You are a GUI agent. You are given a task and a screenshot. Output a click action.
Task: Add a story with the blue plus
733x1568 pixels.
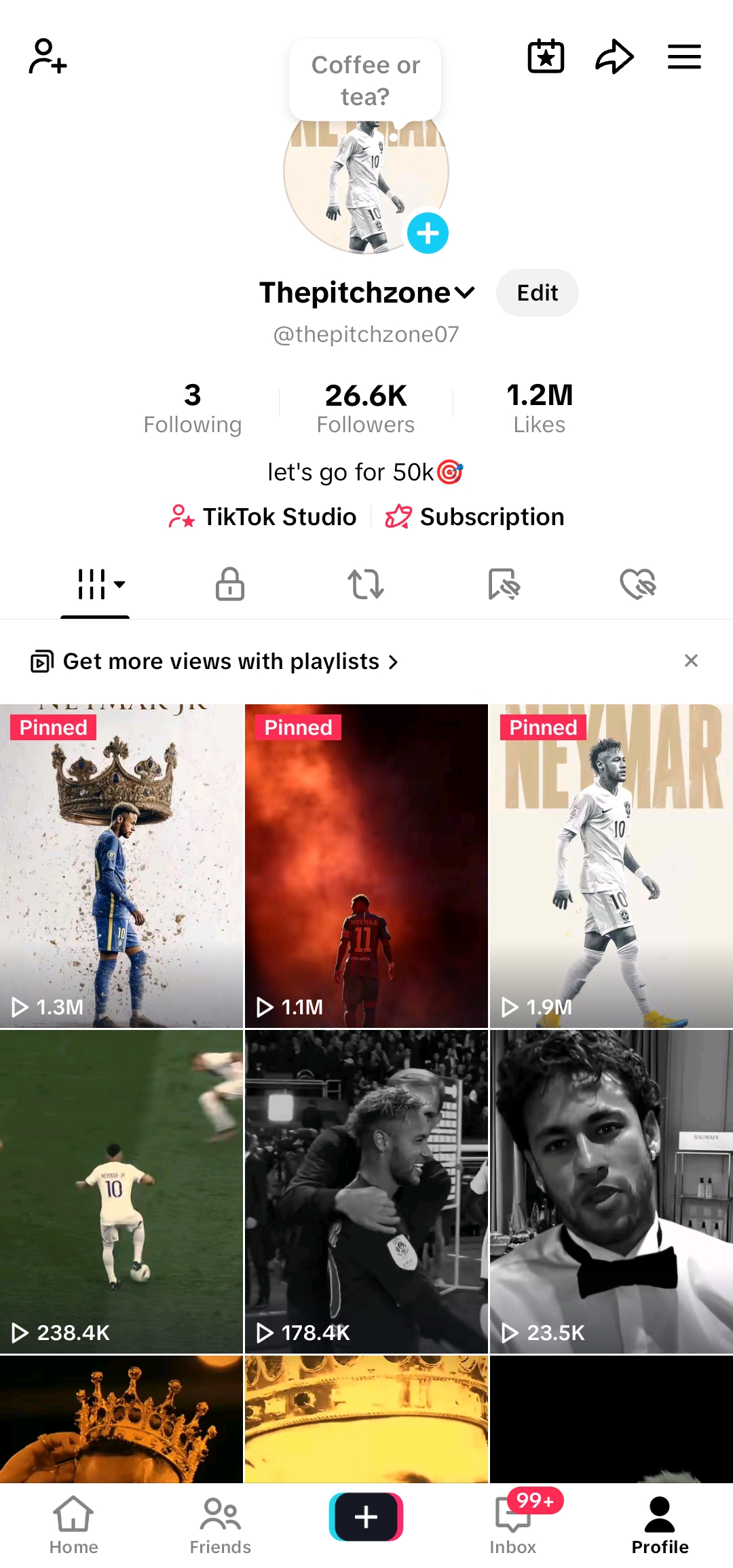[428, 233]
